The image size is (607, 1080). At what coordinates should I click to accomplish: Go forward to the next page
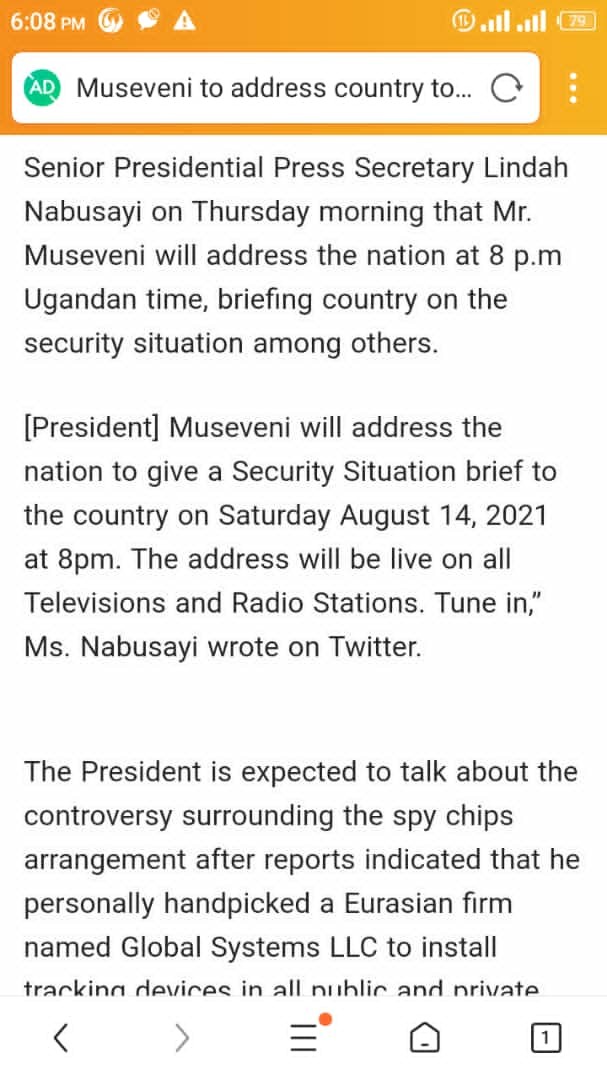pos(181,1038)
